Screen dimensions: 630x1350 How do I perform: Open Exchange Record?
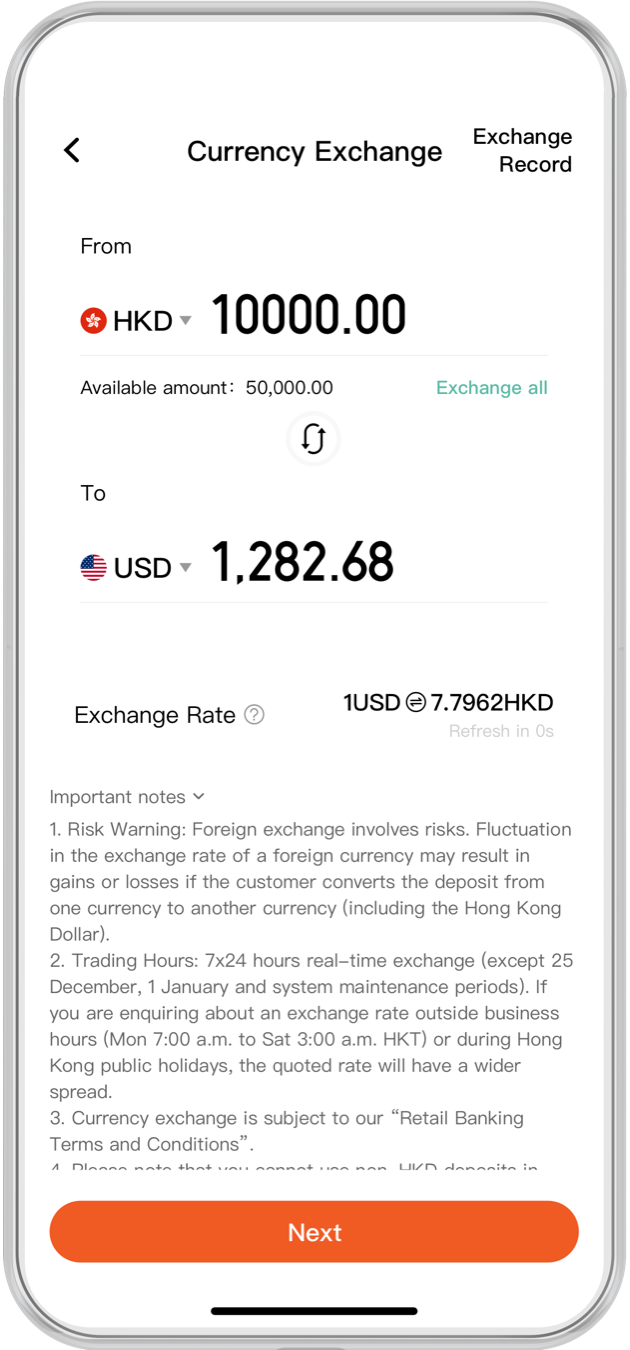(x=522, y=150)
